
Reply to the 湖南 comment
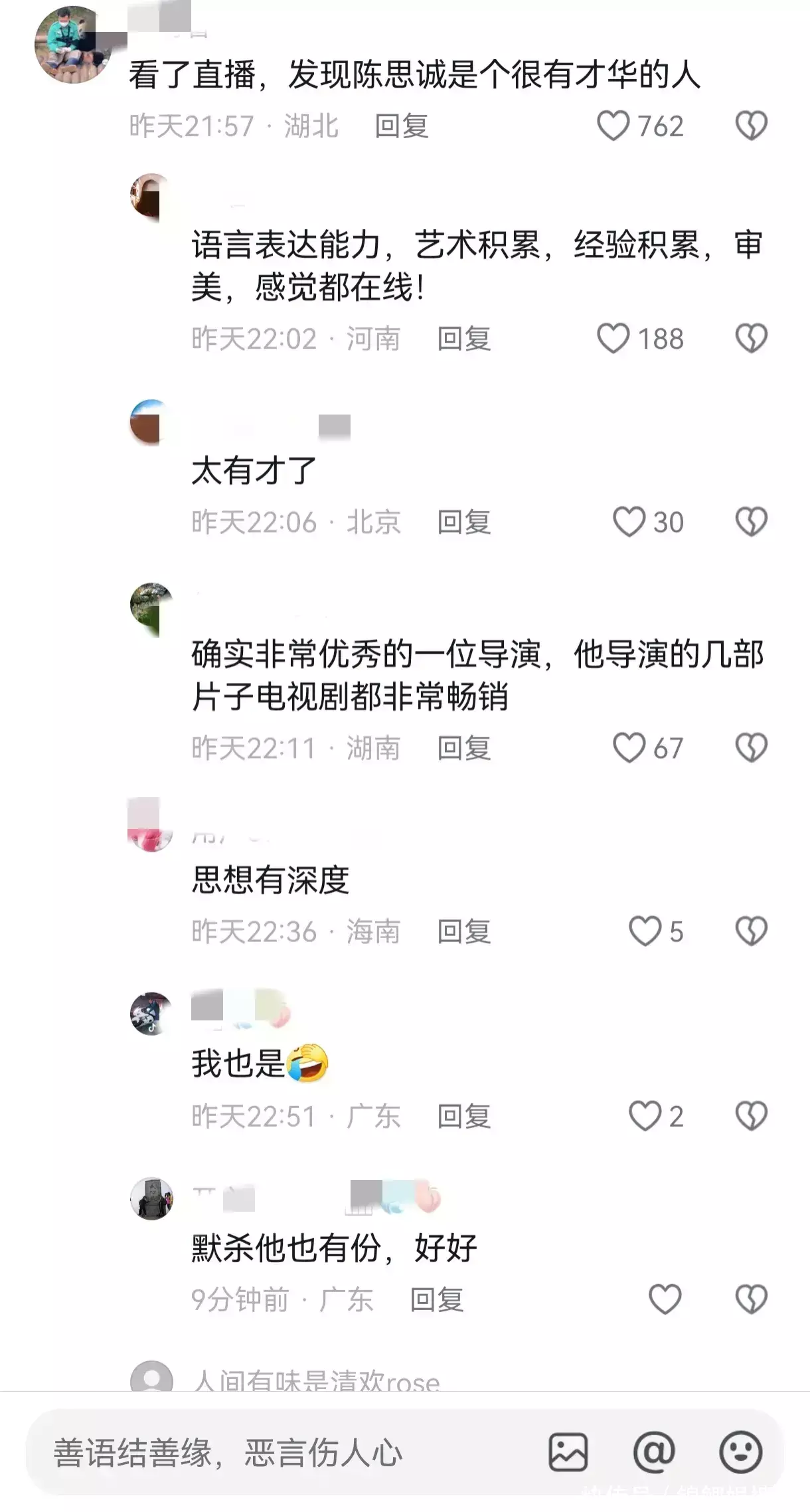(x=463, y=748)
